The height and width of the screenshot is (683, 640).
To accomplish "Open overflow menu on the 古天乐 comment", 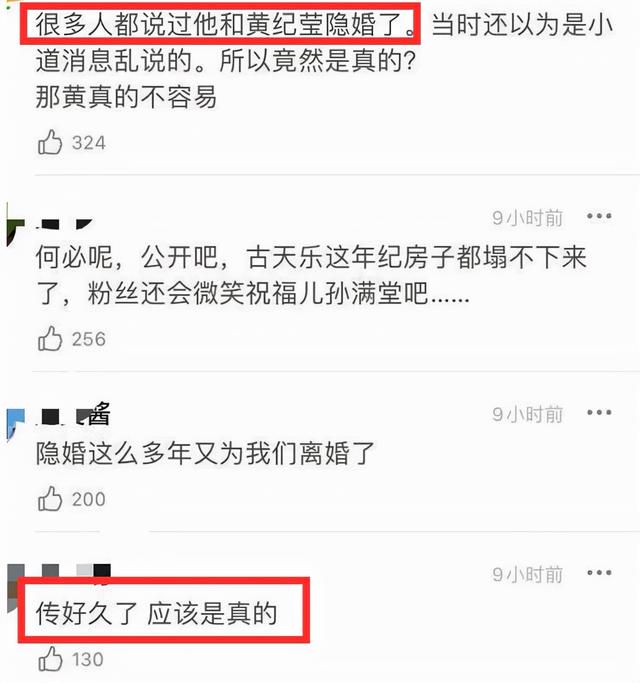I will coord(598,217).
